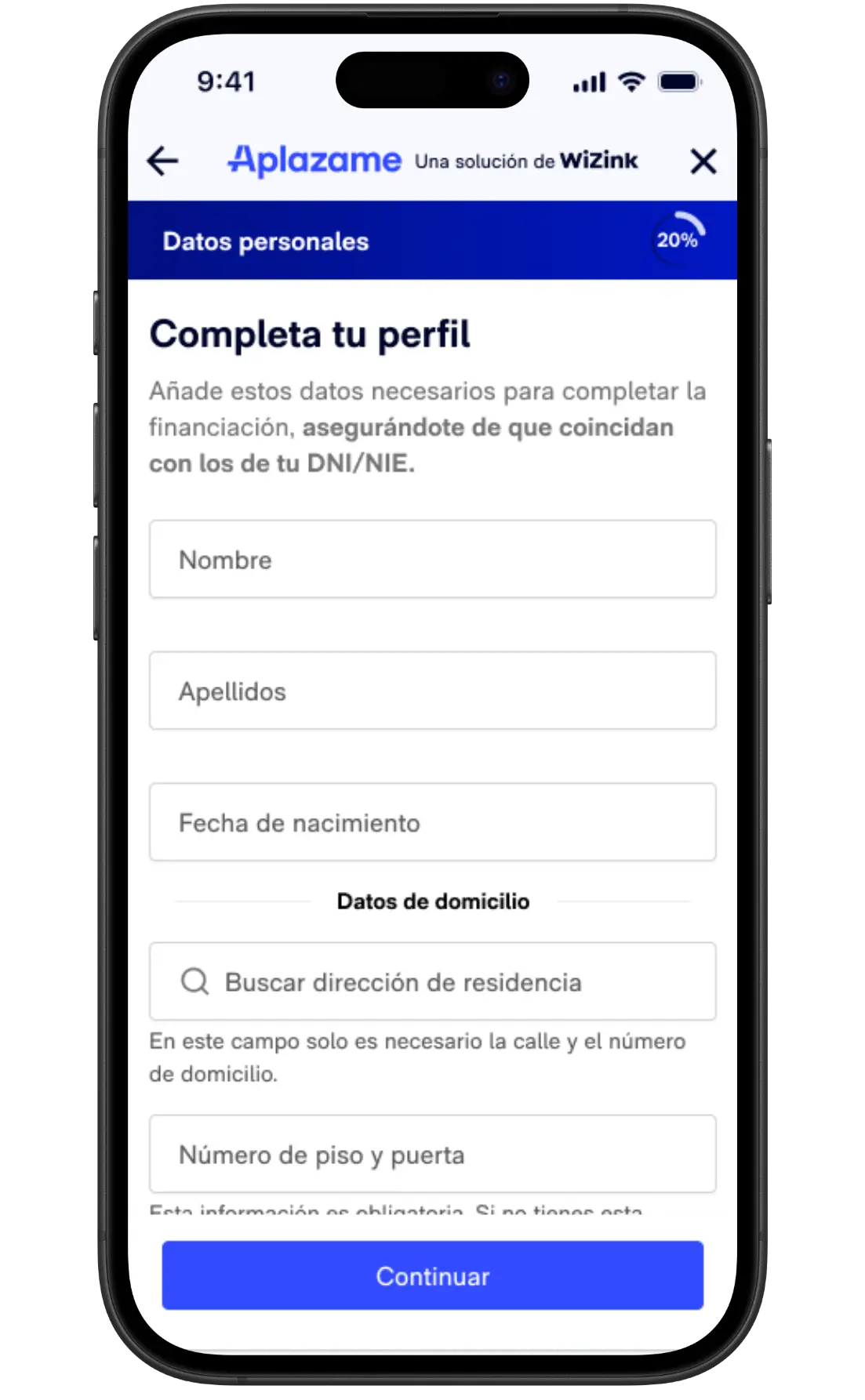Screen dimensions: 865x1400
Task: Tap Buscar dirección de residencia search box
Action: [x=432, y=982]
